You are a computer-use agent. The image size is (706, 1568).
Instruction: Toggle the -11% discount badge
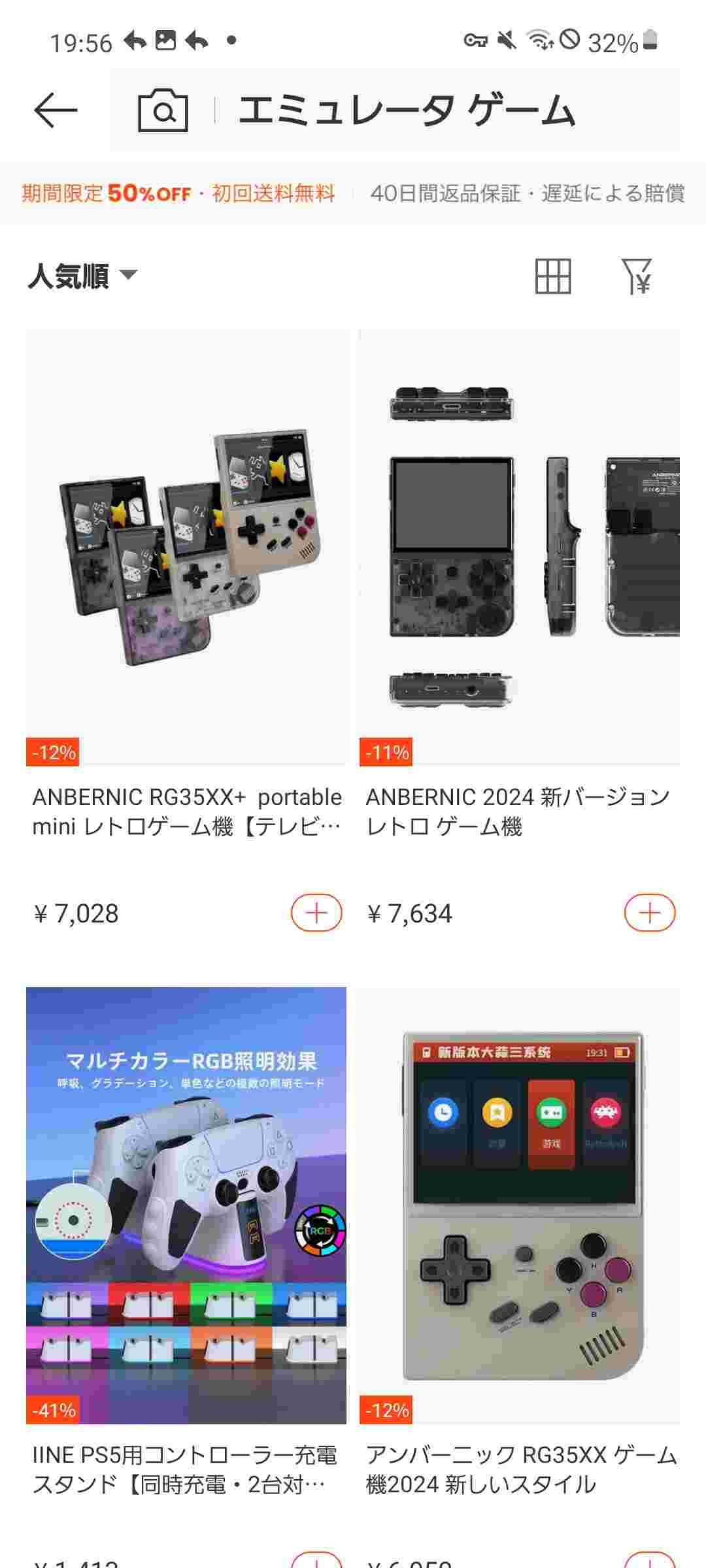click(x=388, y=752)
